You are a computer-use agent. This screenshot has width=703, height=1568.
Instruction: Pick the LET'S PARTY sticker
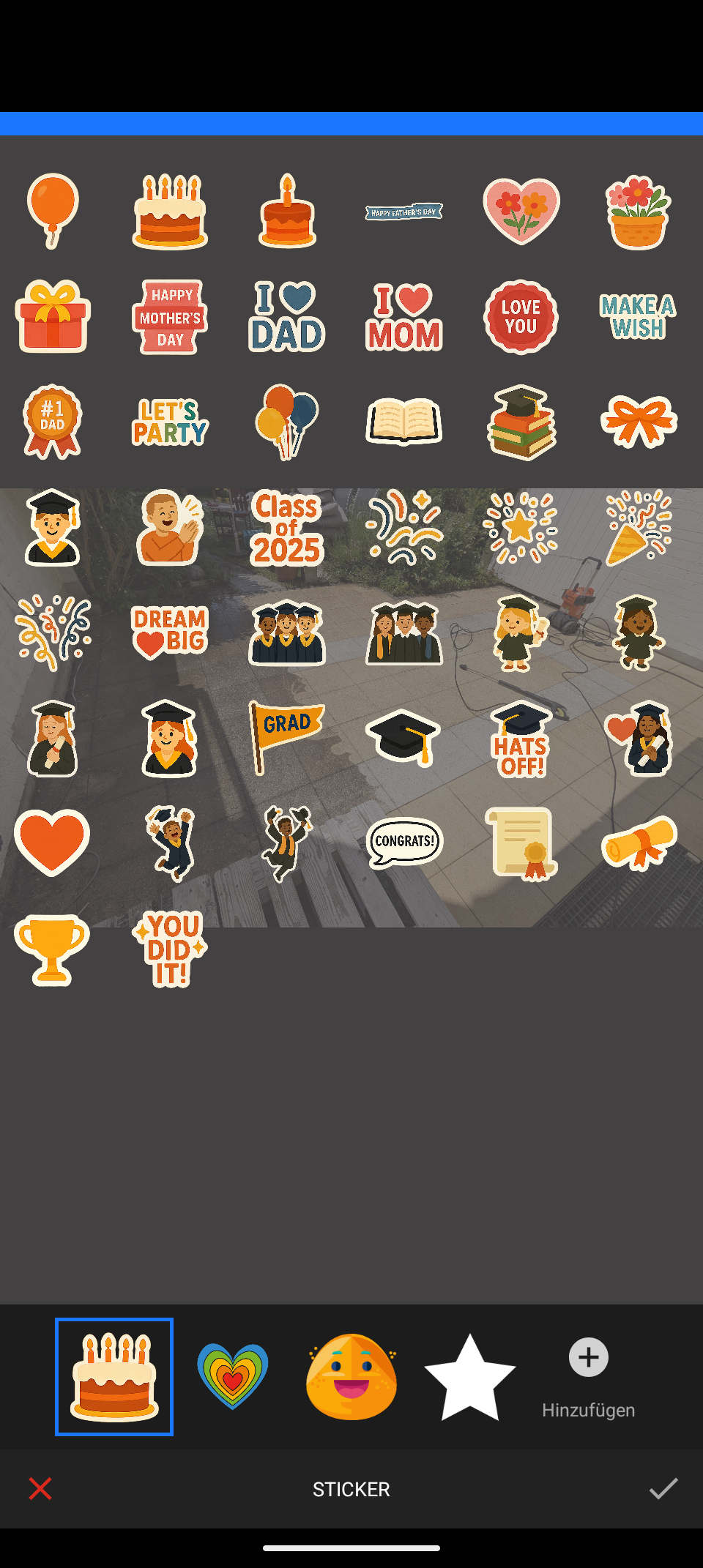pos(170,422)
